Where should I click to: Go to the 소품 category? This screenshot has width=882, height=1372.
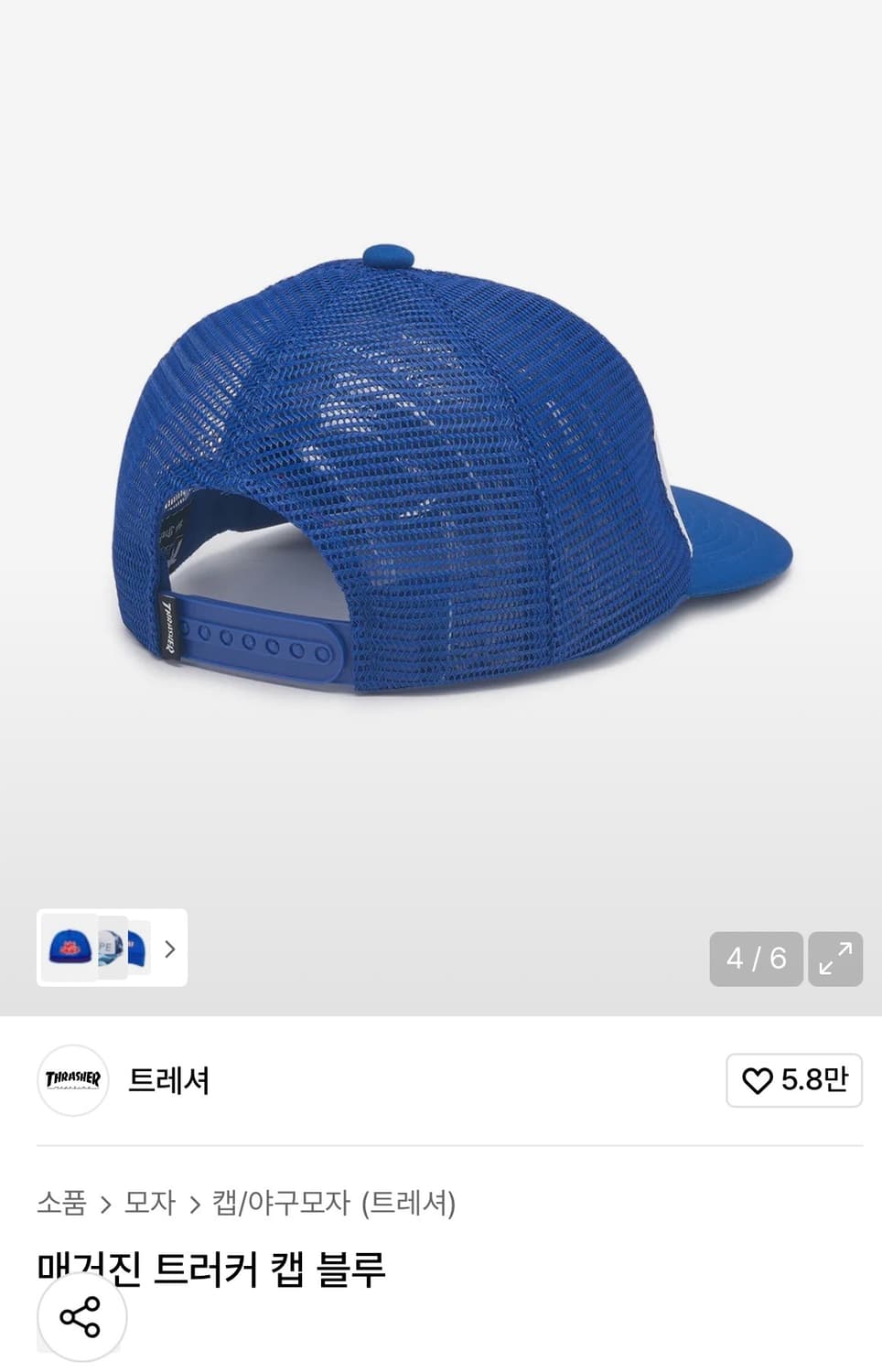click(60, 1205)
